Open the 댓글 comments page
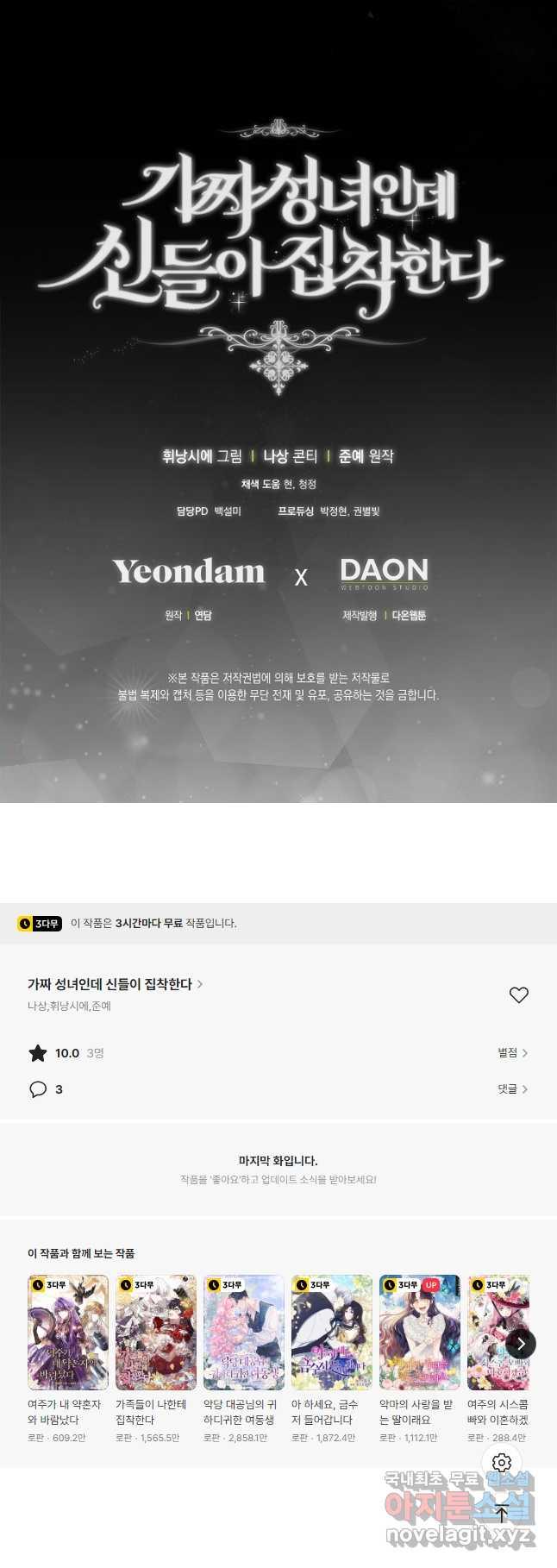This screenshot has width=557, height=1568. 512,1089
